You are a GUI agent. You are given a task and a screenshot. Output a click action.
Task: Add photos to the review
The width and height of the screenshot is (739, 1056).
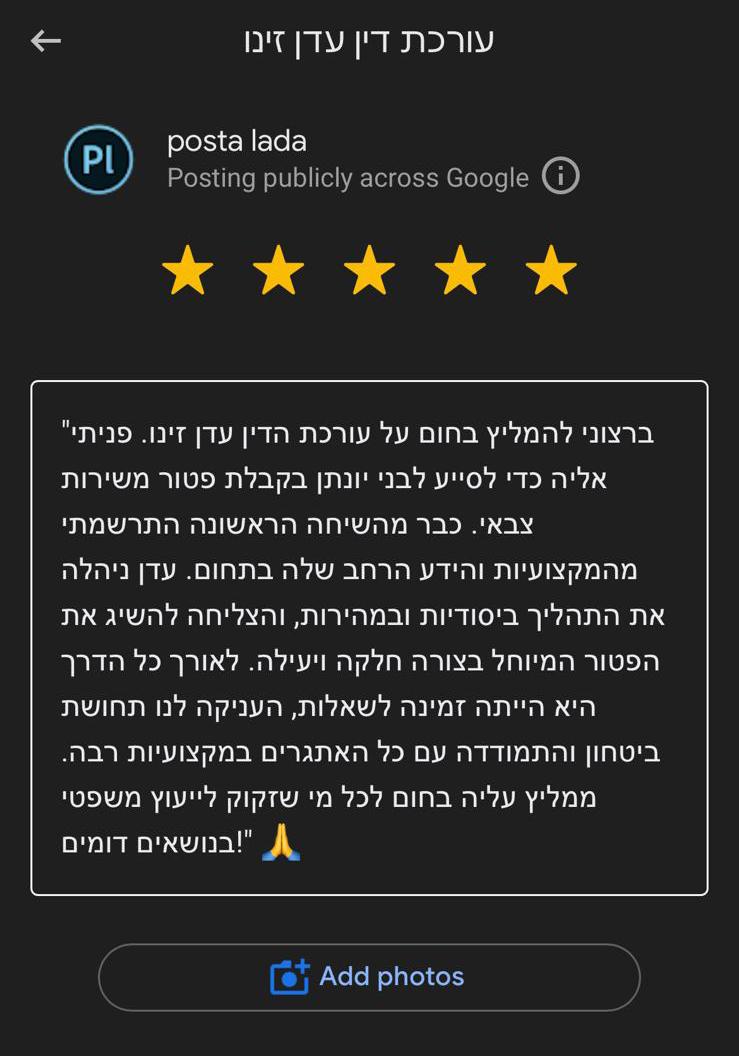tap(369, 977)
